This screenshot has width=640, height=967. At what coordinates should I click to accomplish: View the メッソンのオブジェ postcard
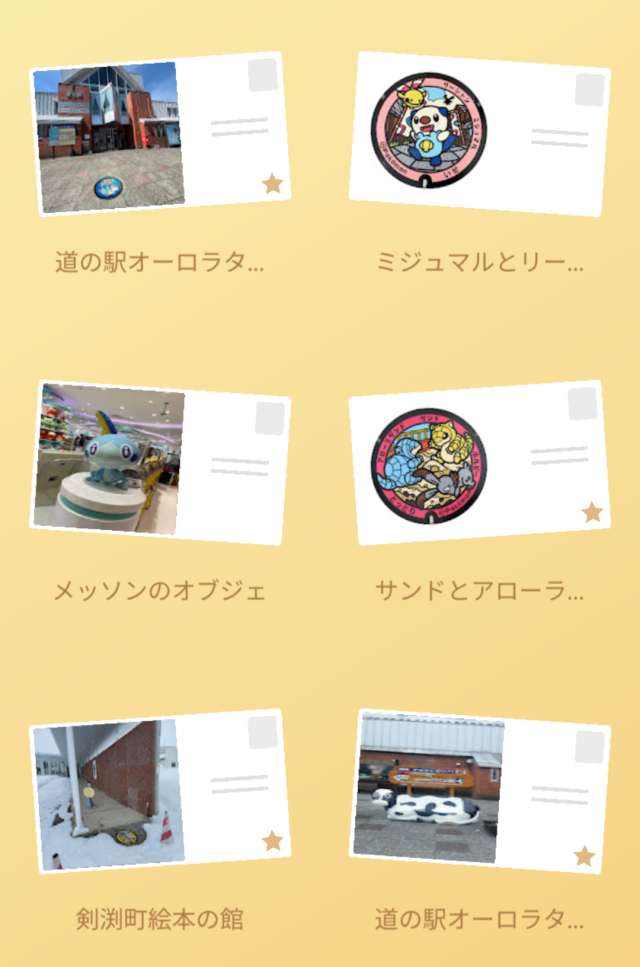[160, 462]
